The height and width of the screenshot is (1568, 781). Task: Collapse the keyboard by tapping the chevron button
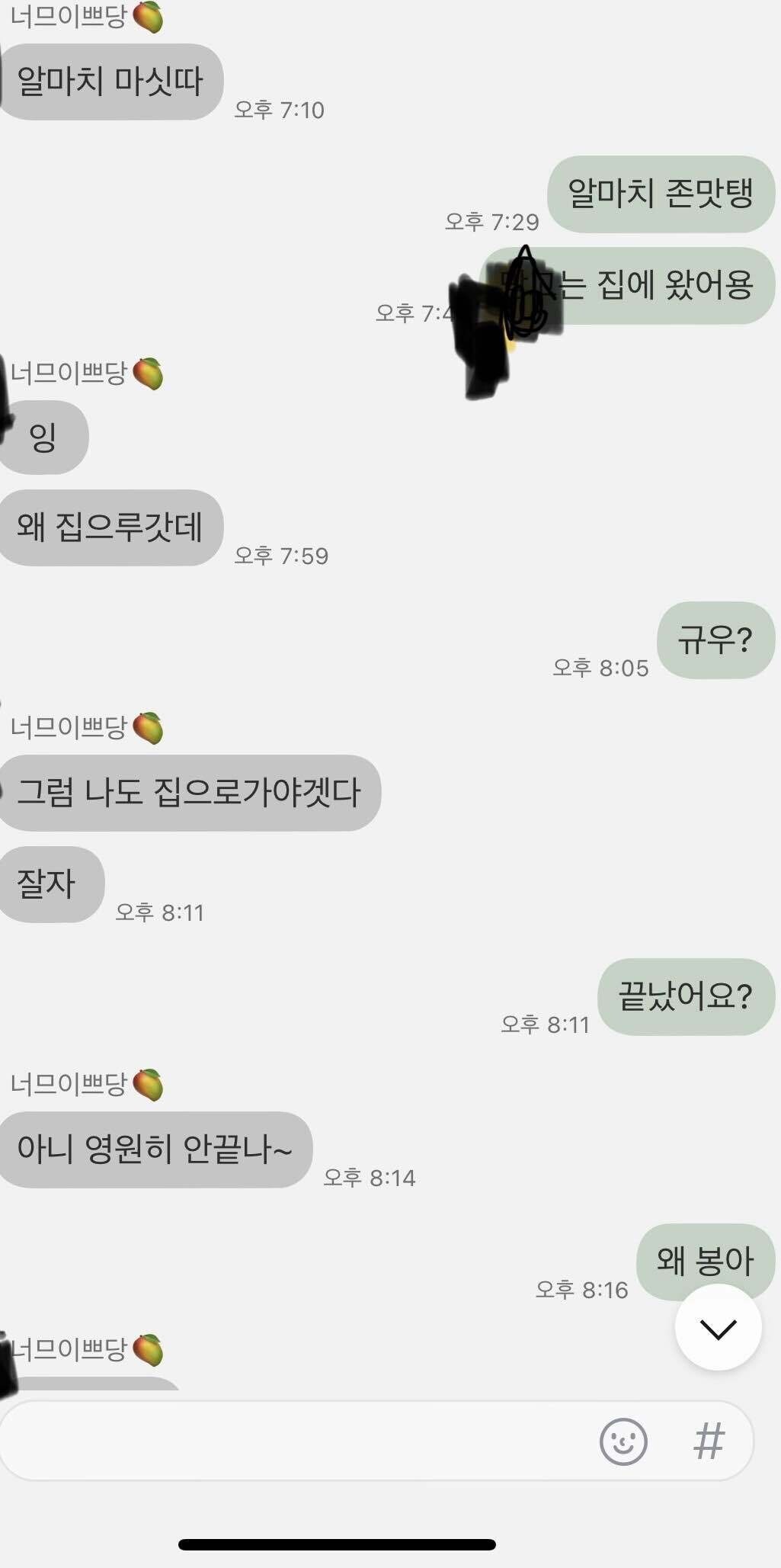pos(717,1326)
